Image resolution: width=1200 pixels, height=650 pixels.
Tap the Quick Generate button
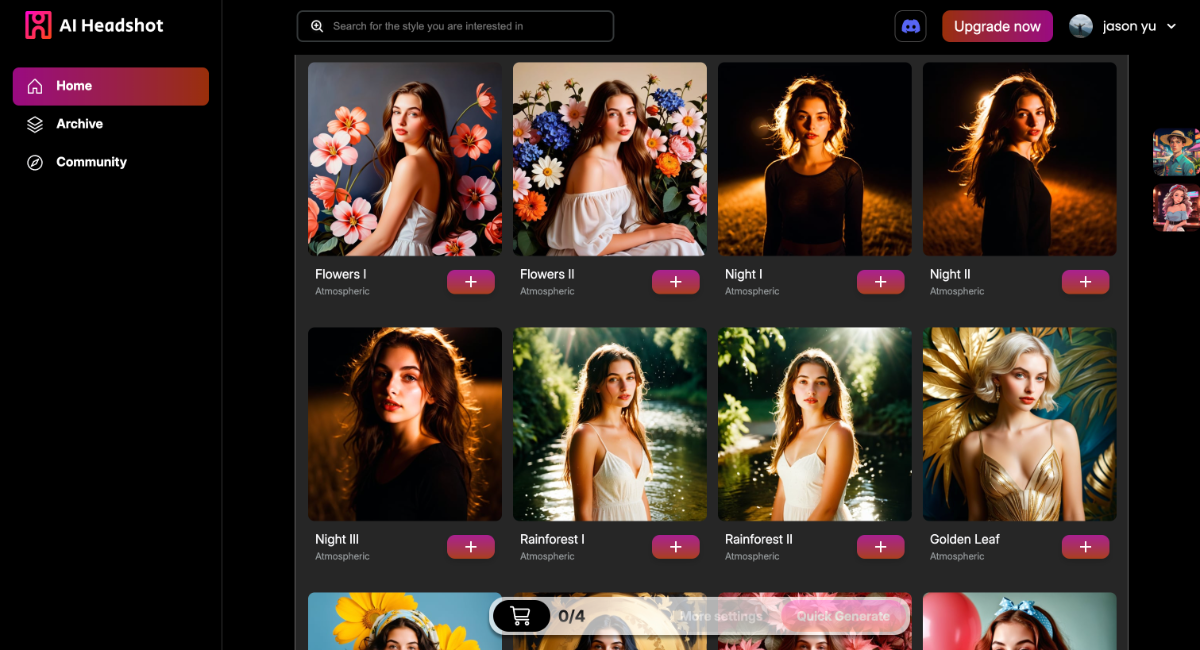coord(842,616)
